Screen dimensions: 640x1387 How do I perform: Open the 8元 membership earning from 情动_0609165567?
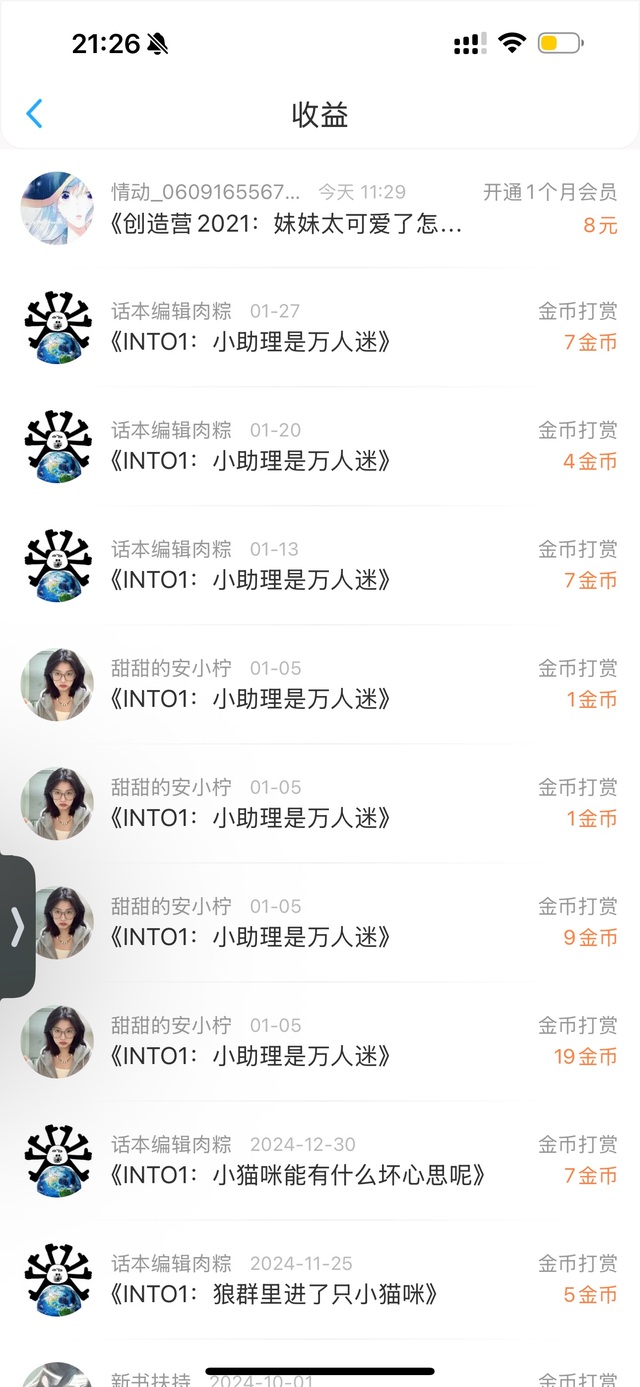(x=320, y=208)
